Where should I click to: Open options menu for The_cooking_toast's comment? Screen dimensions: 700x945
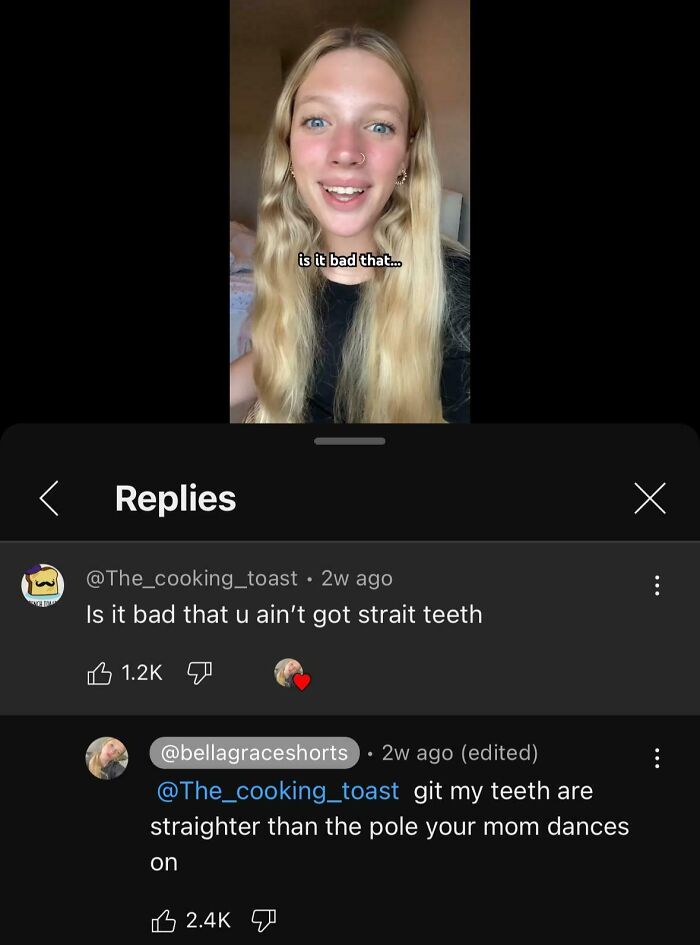click(x=656, y=585)
